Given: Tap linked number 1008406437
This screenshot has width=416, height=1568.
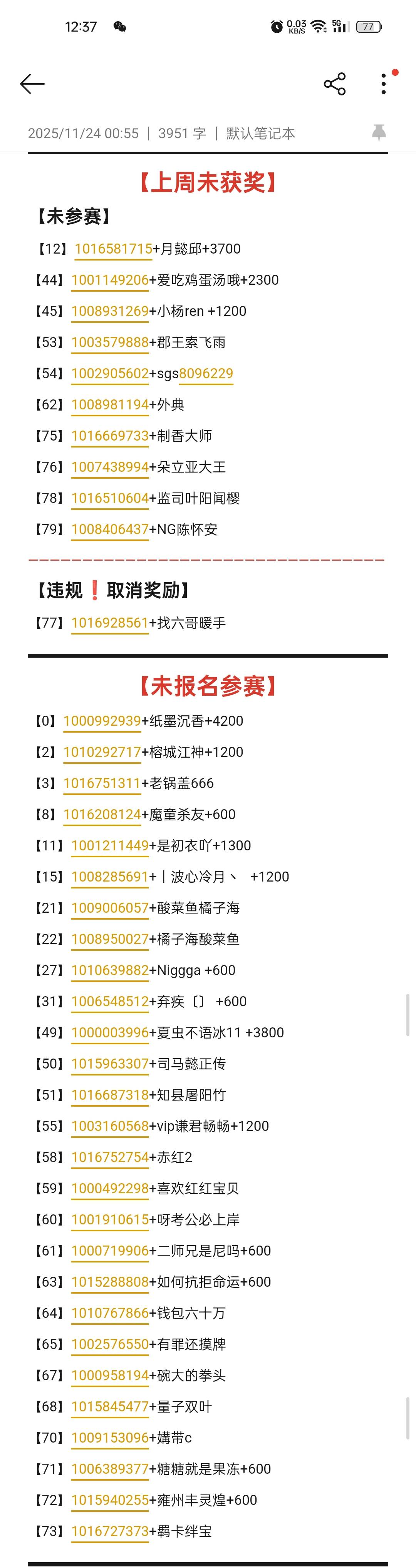Looking at the screenshot, I should coord(110,529).
